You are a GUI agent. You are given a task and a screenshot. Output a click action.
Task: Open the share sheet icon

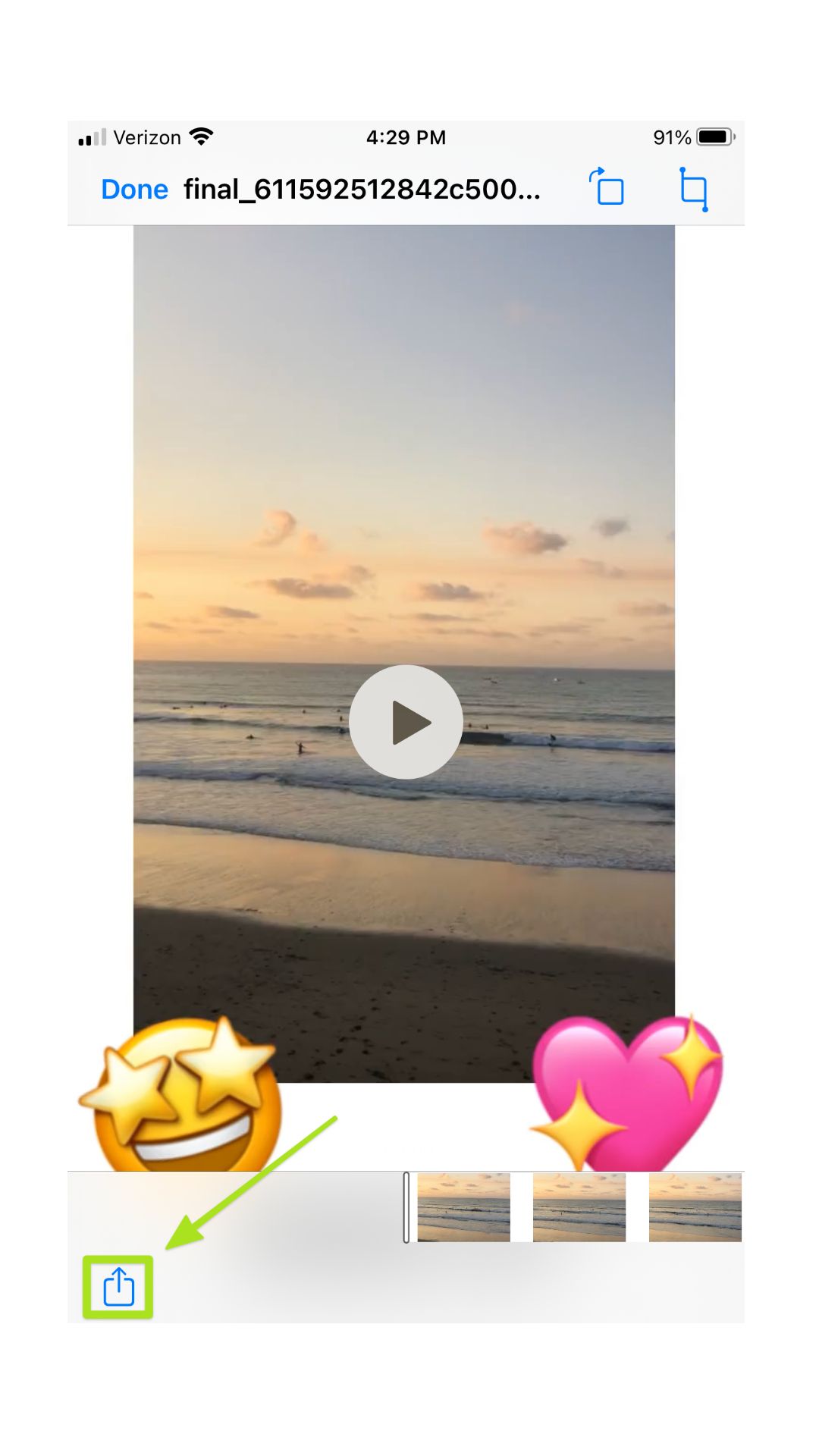(x=118, y=1287)
